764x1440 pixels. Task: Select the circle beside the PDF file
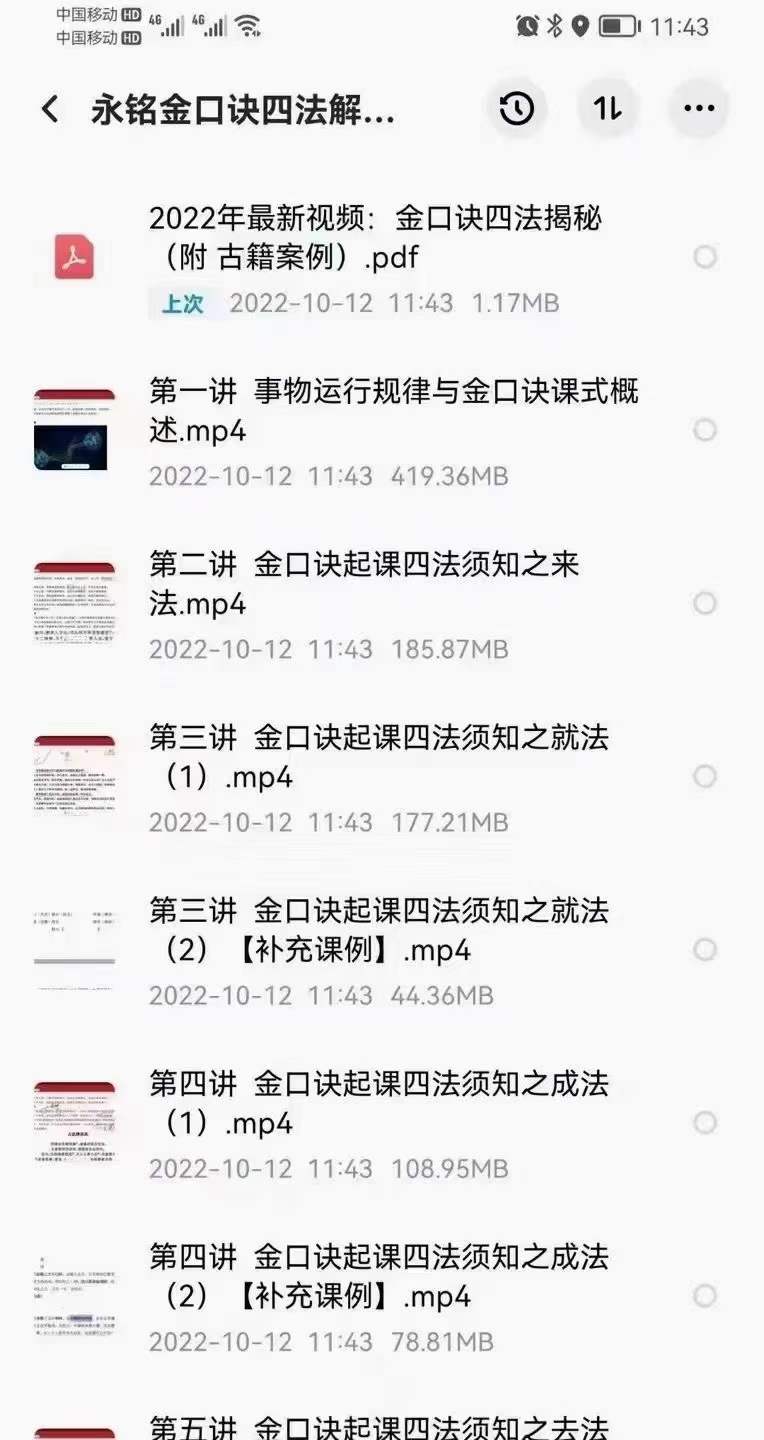pos(705,258)
